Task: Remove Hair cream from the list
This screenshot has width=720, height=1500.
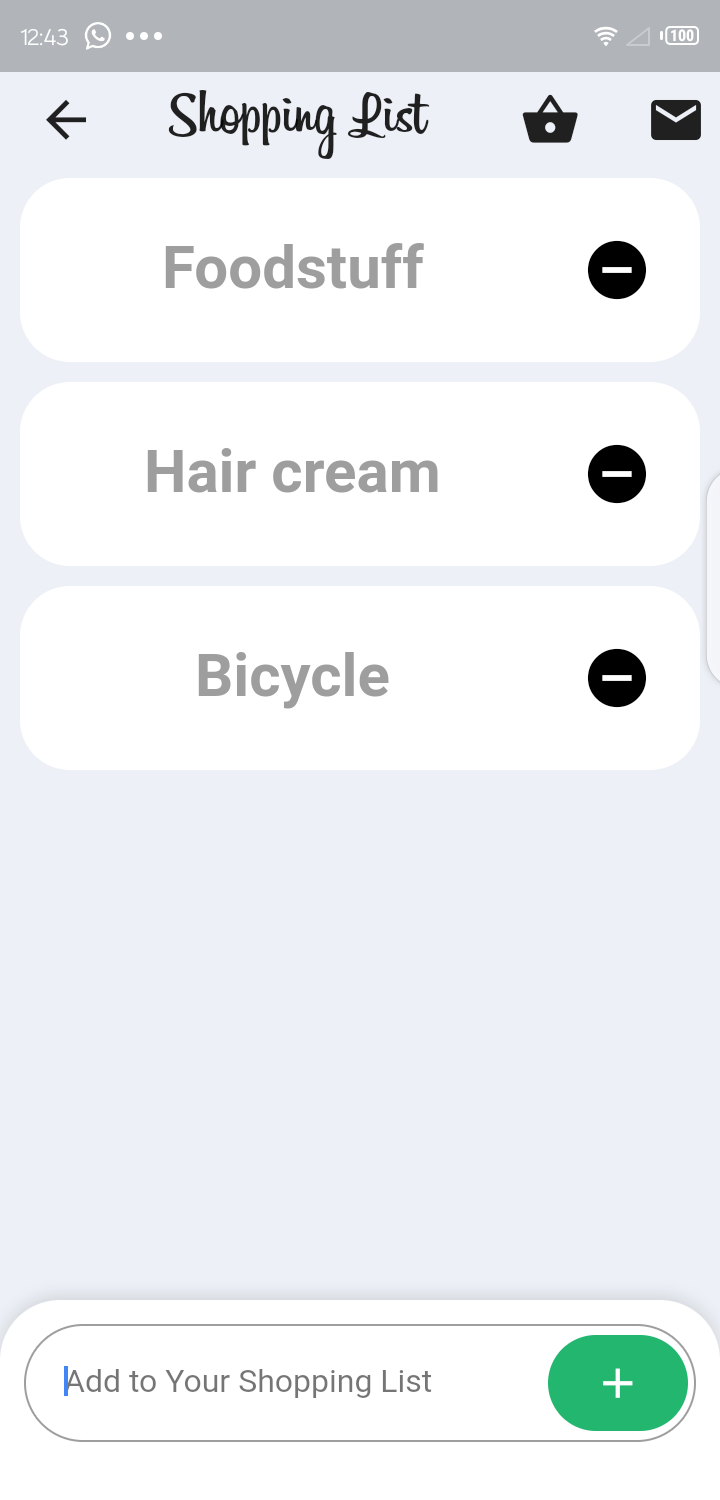Action: 617,474
